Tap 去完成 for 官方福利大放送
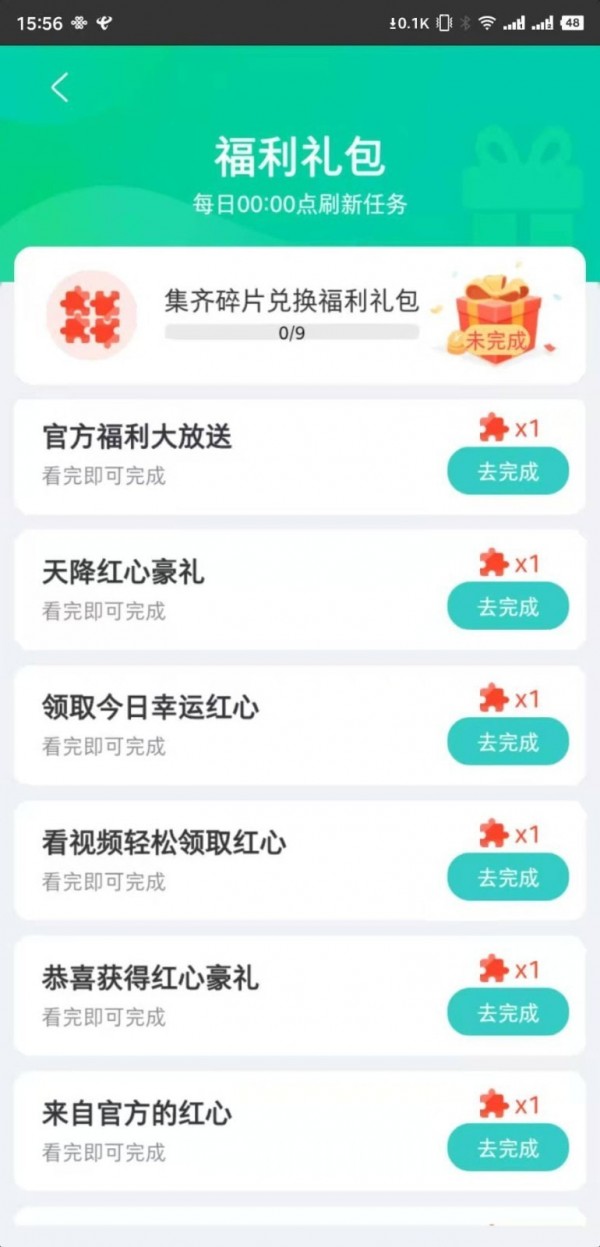 [x=508, y=471]
